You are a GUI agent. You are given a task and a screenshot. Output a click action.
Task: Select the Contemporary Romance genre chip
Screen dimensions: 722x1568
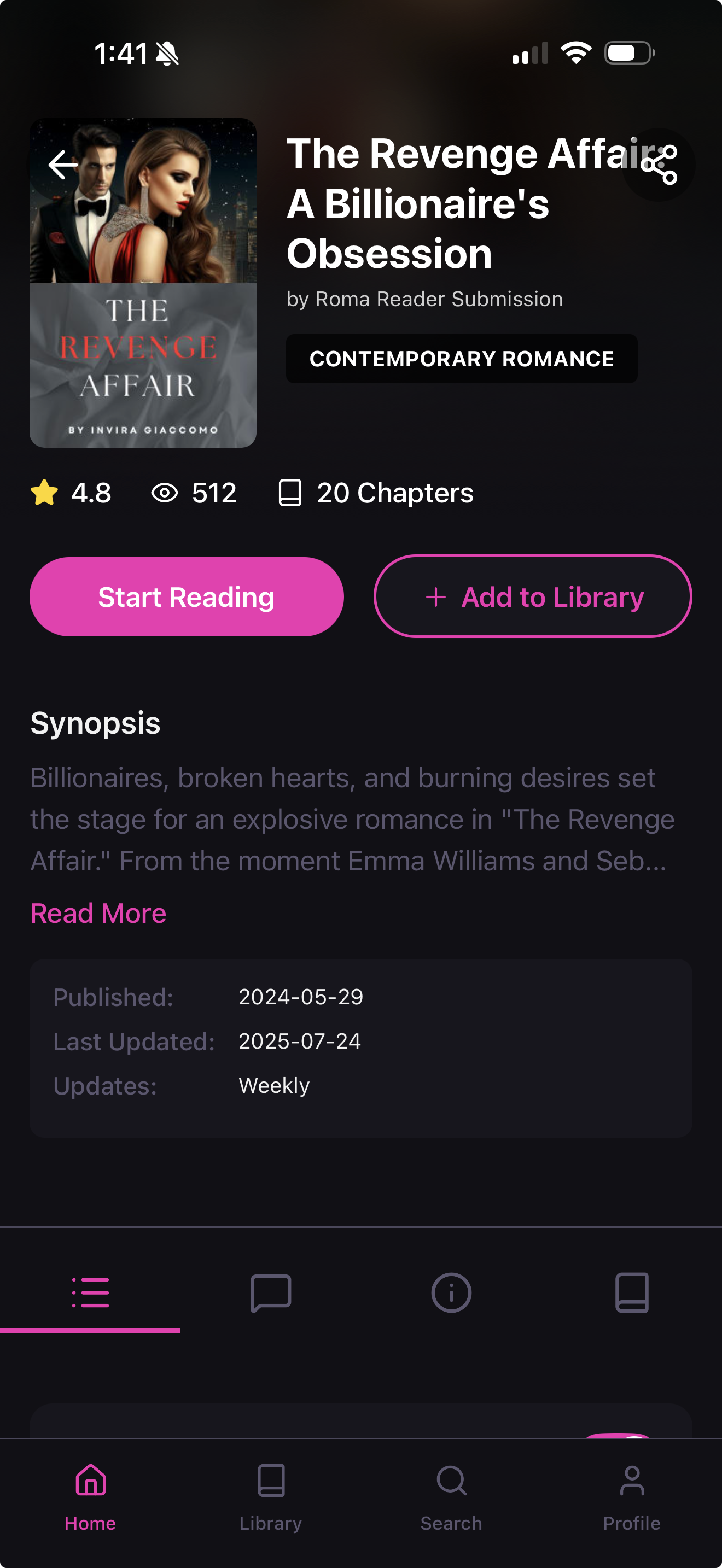(x=462, y=359)
